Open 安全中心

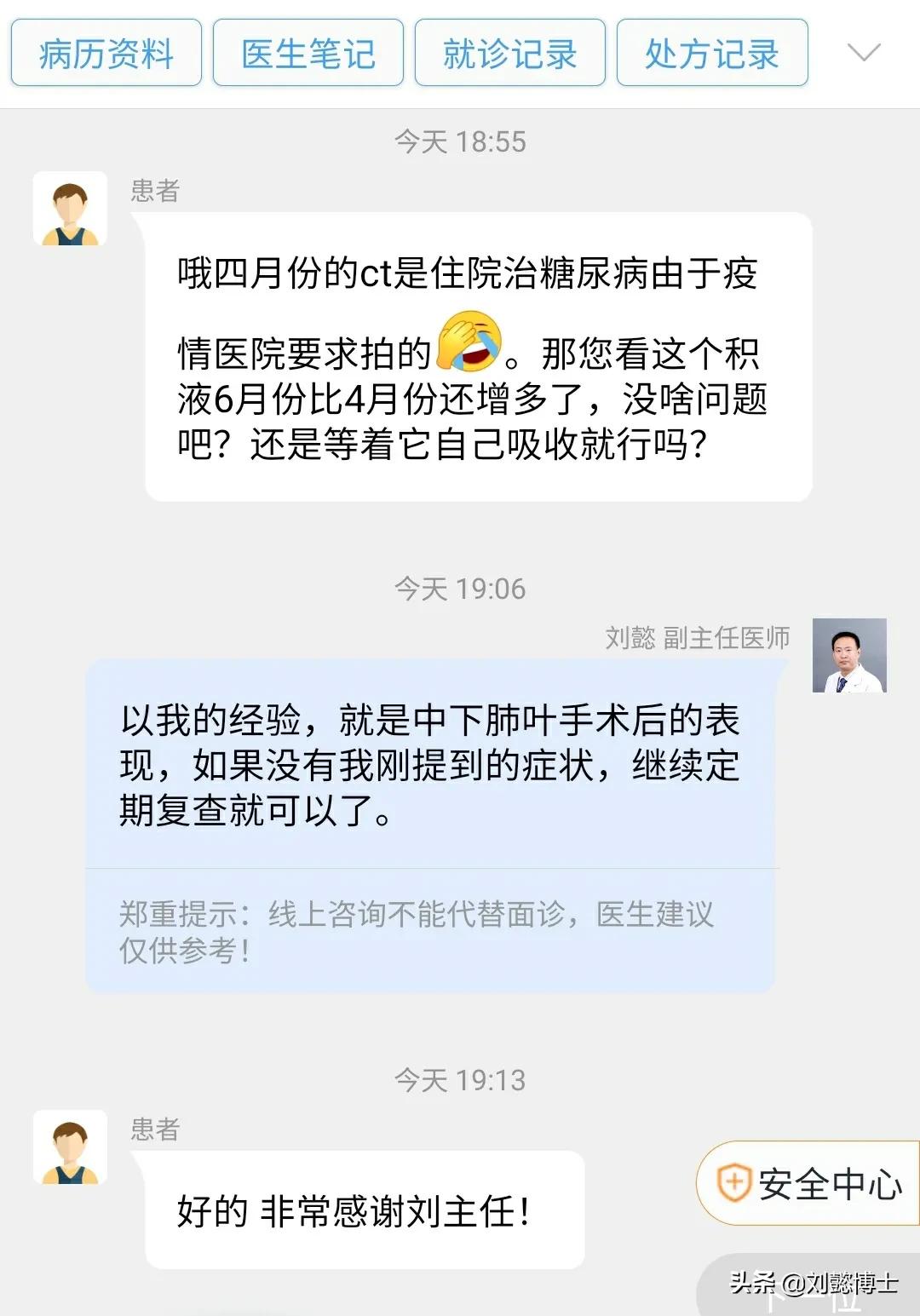pos(802,1180)
